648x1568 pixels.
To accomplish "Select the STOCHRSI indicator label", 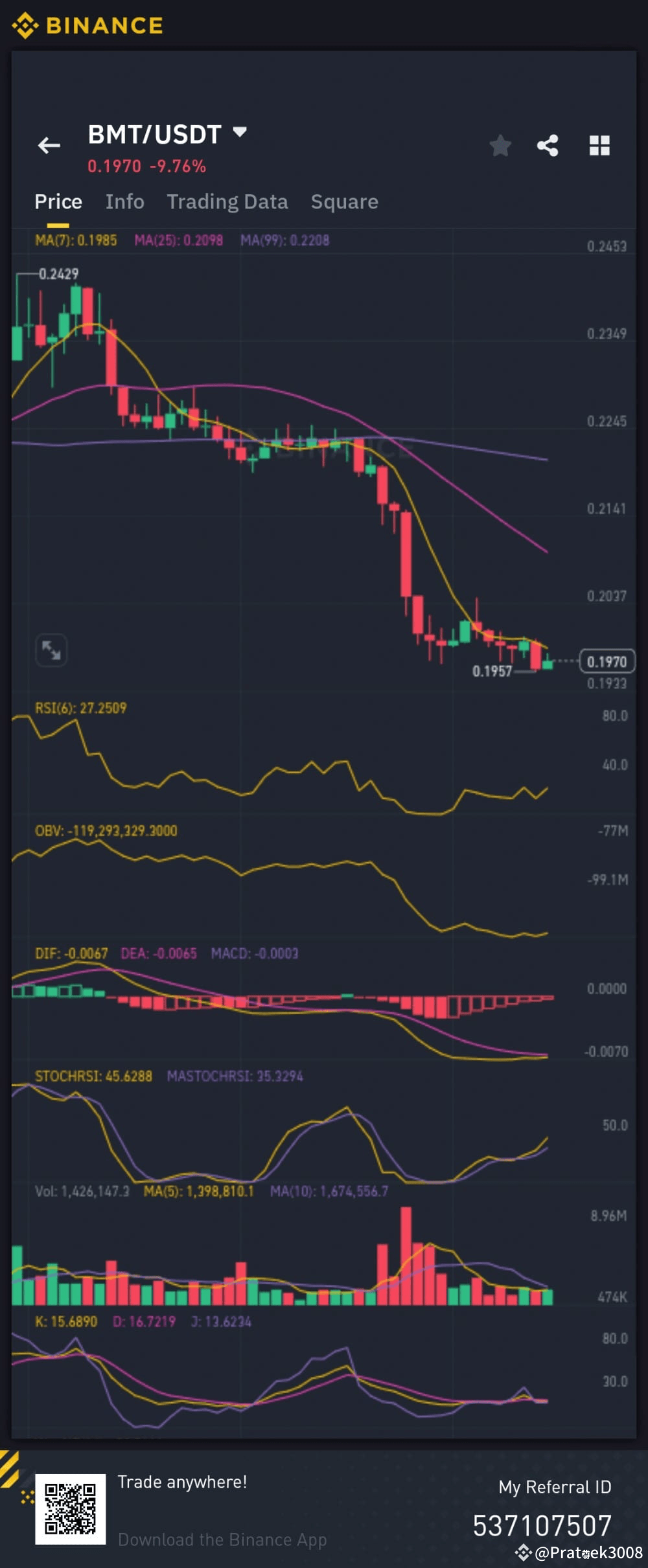I will pyautogui.click(x=94, y=1076).
